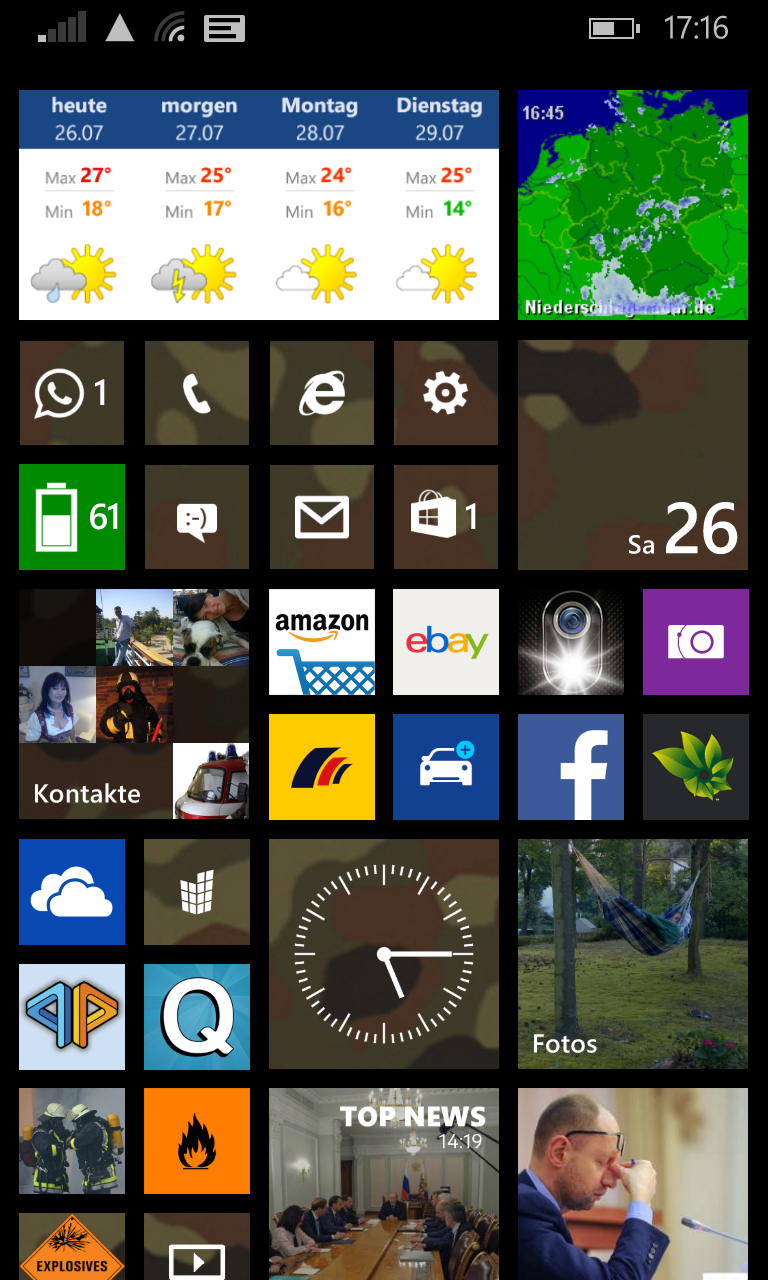Open the email envelope tile
Image resolution: width=768 pixels, height=1280 pixels.
[x=322, y=517]
